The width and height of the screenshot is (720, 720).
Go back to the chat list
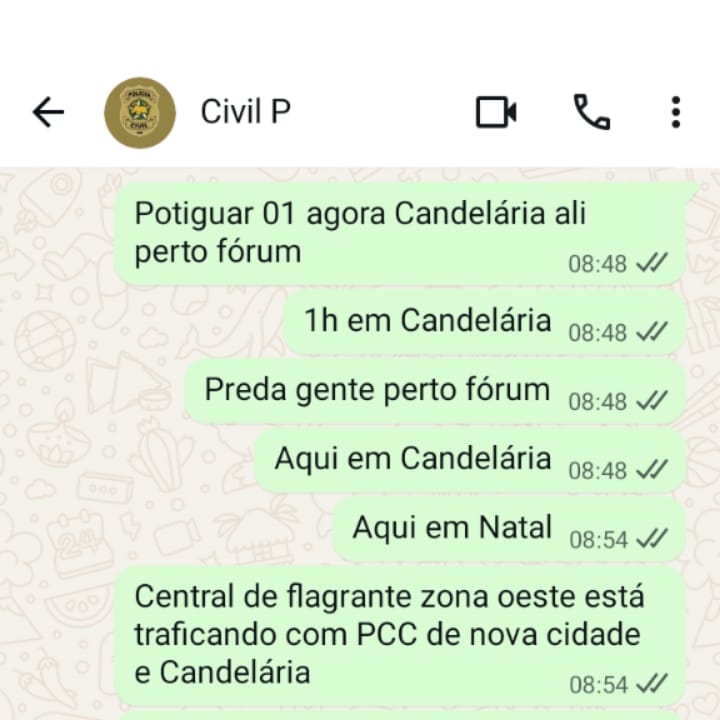(48, 112)
